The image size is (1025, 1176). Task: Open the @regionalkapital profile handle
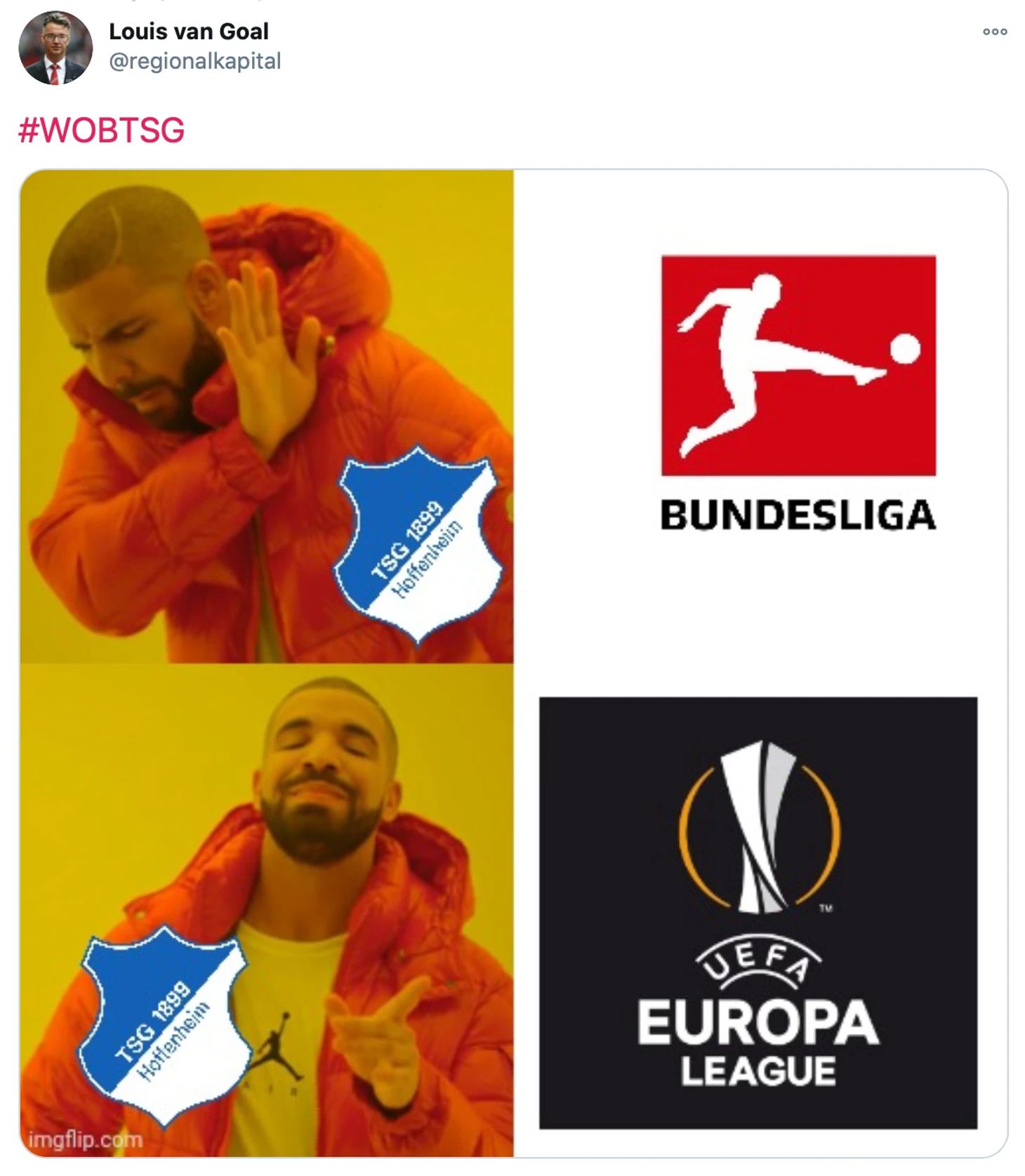tap(194, 62)
